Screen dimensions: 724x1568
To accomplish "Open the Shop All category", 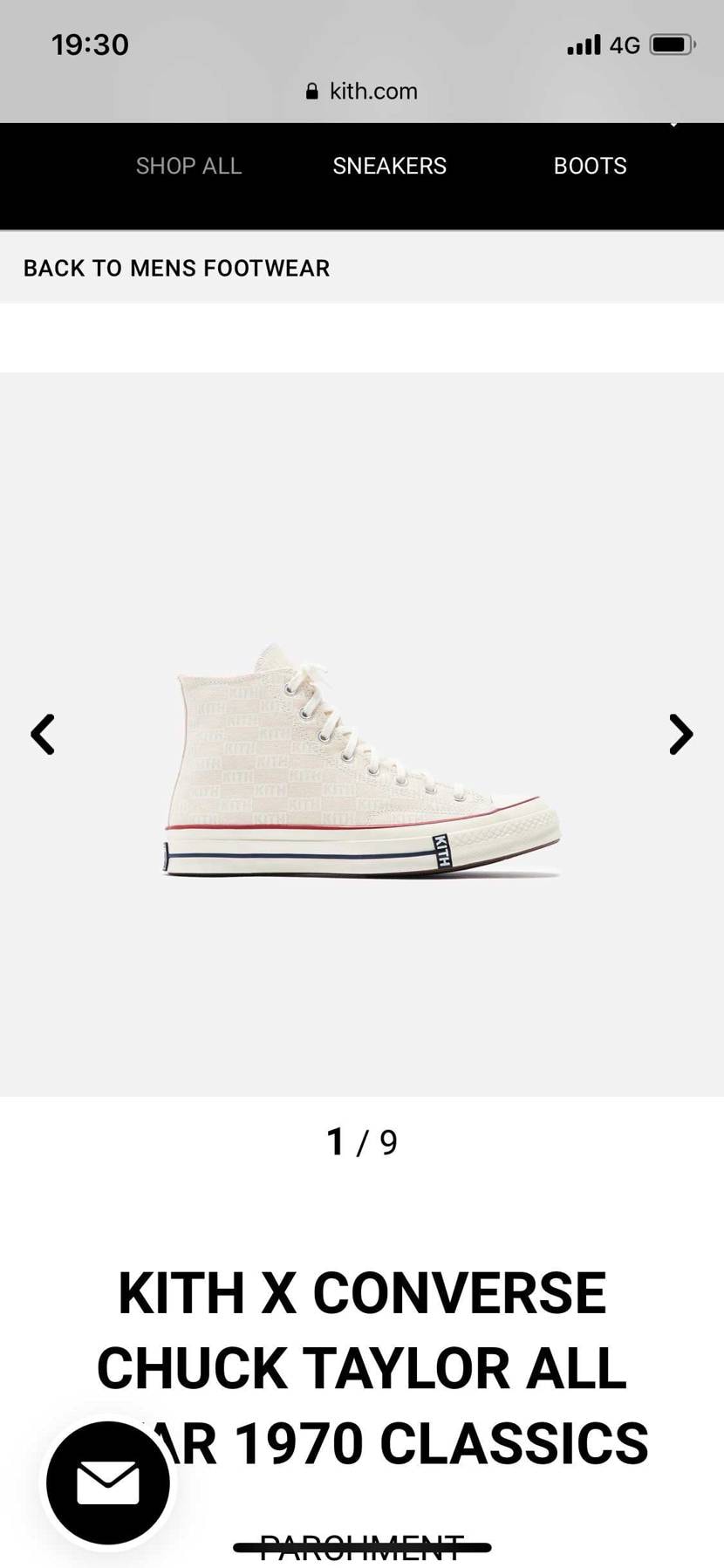I will [x=188, y=166].
